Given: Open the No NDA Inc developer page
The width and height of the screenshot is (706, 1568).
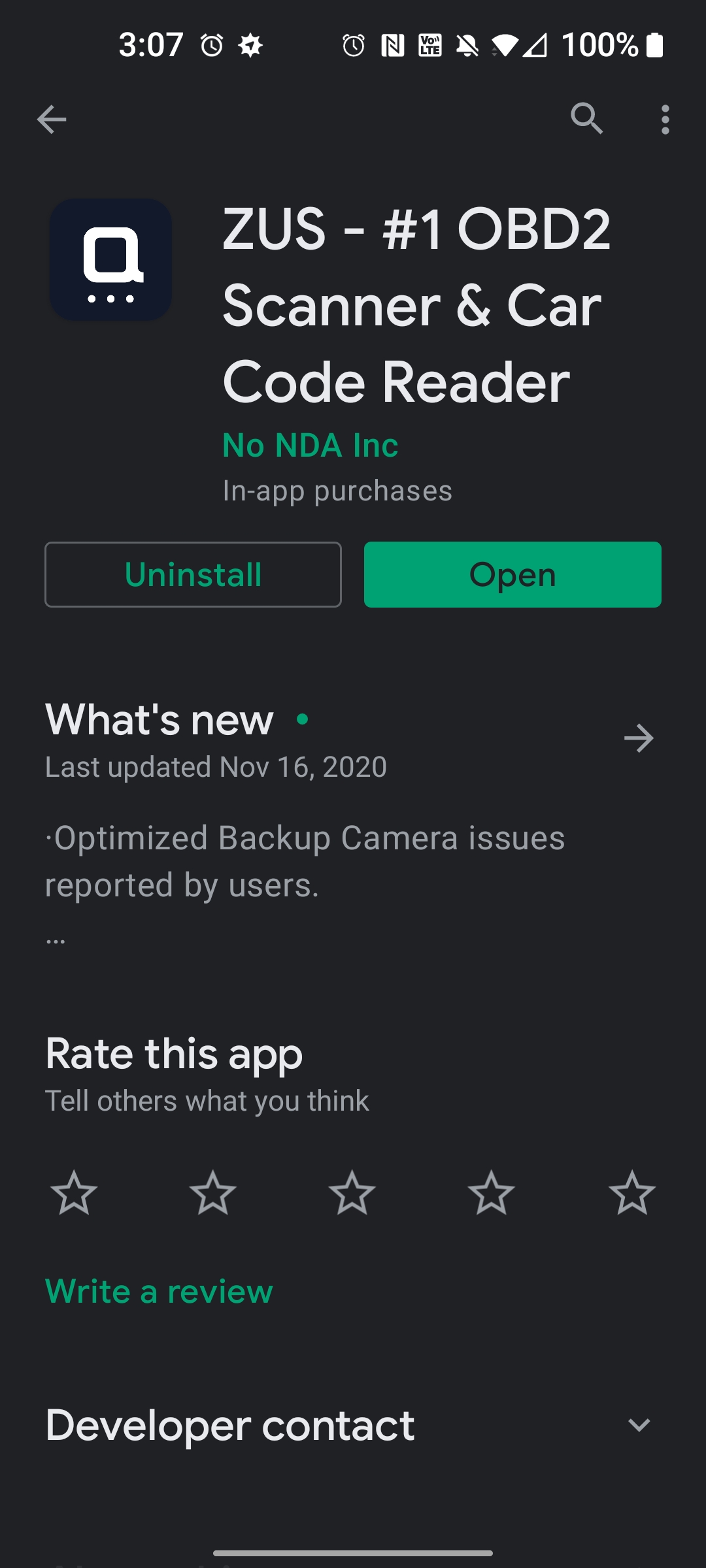Looking at the screenshot, I should point(309,444).
